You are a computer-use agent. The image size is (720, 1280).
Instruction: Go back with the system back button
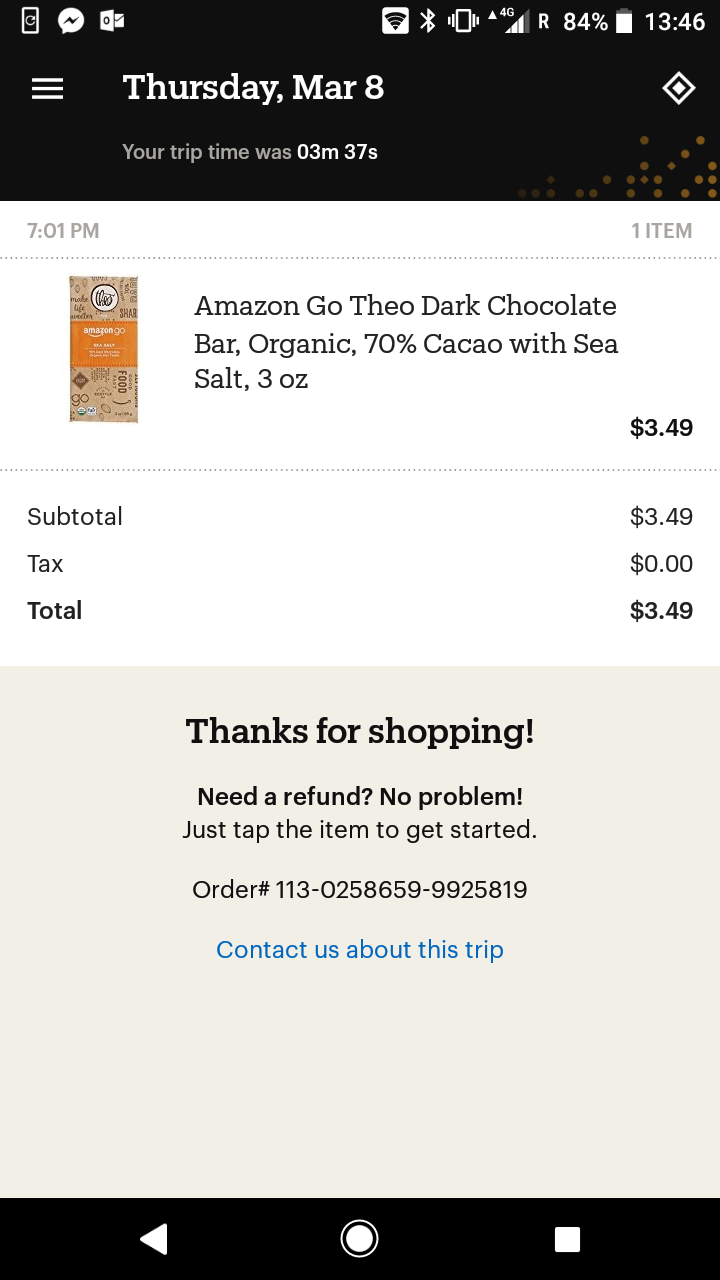point(153,1239)
